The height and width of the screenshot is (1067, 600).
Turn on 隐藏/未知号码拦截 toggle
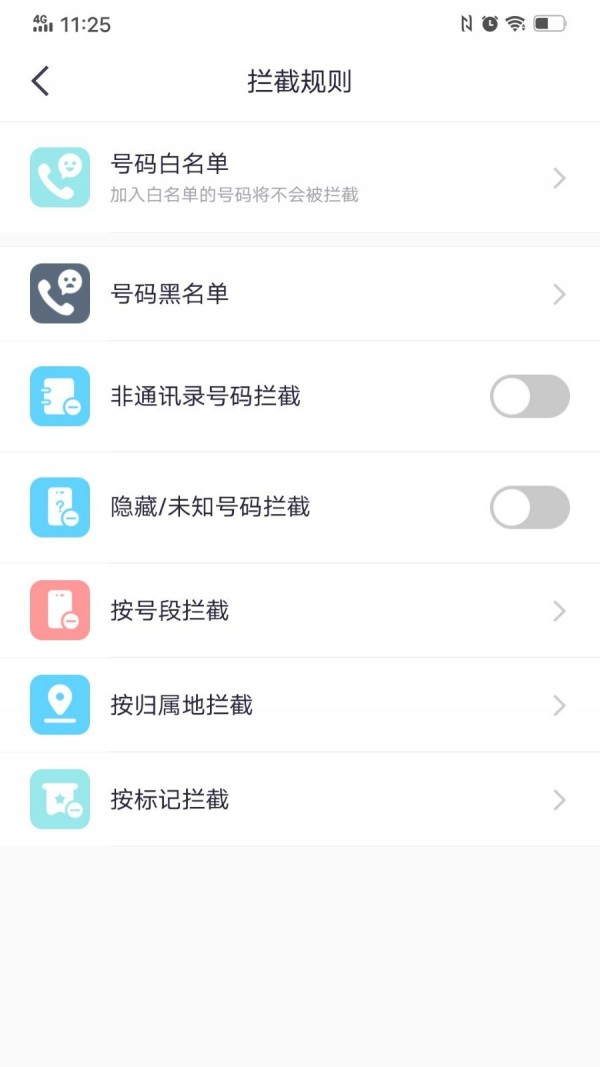click(529, 507)
